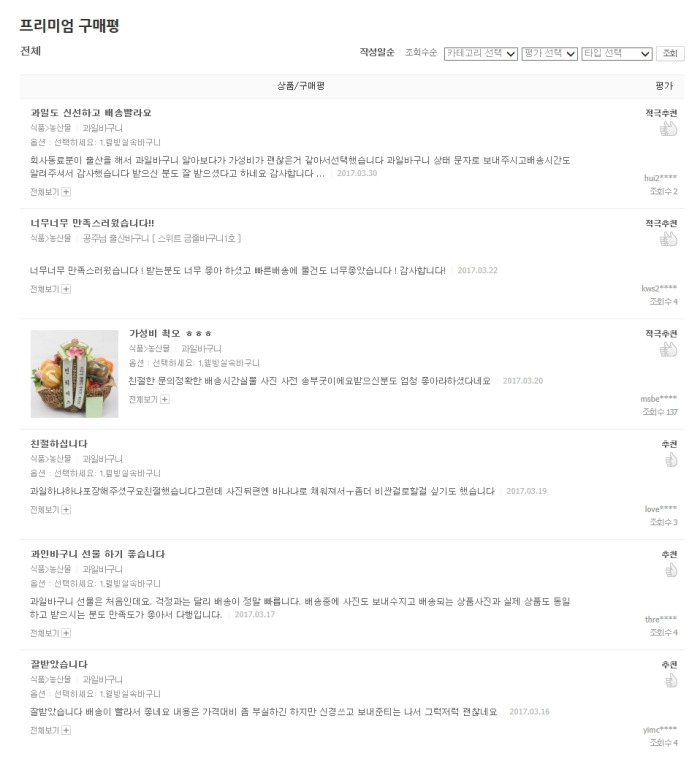The image size is (700, 759).
Task: Open the fruit basket review photo
Action: [74, 373]
